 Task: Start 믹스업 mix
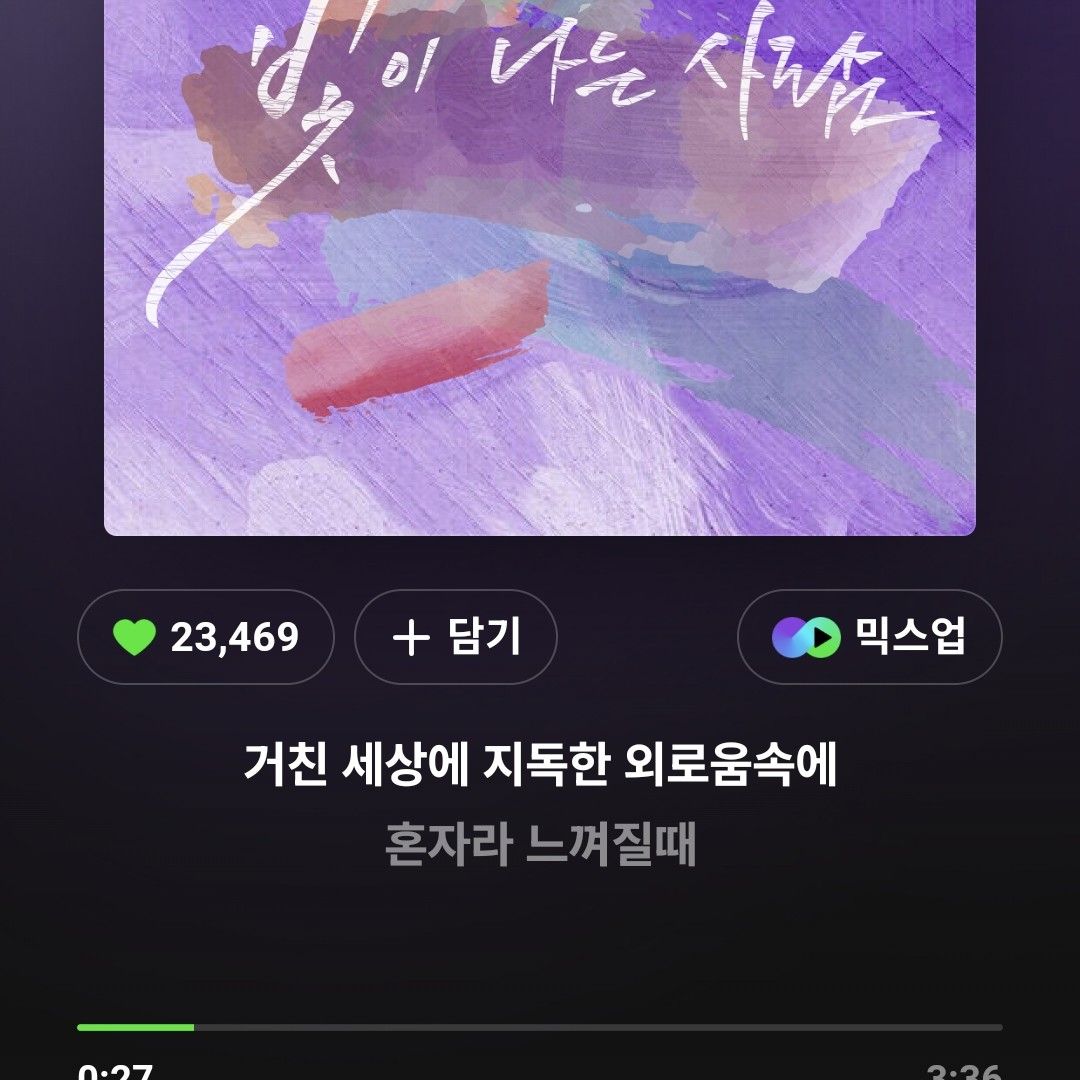coord(869,637)
